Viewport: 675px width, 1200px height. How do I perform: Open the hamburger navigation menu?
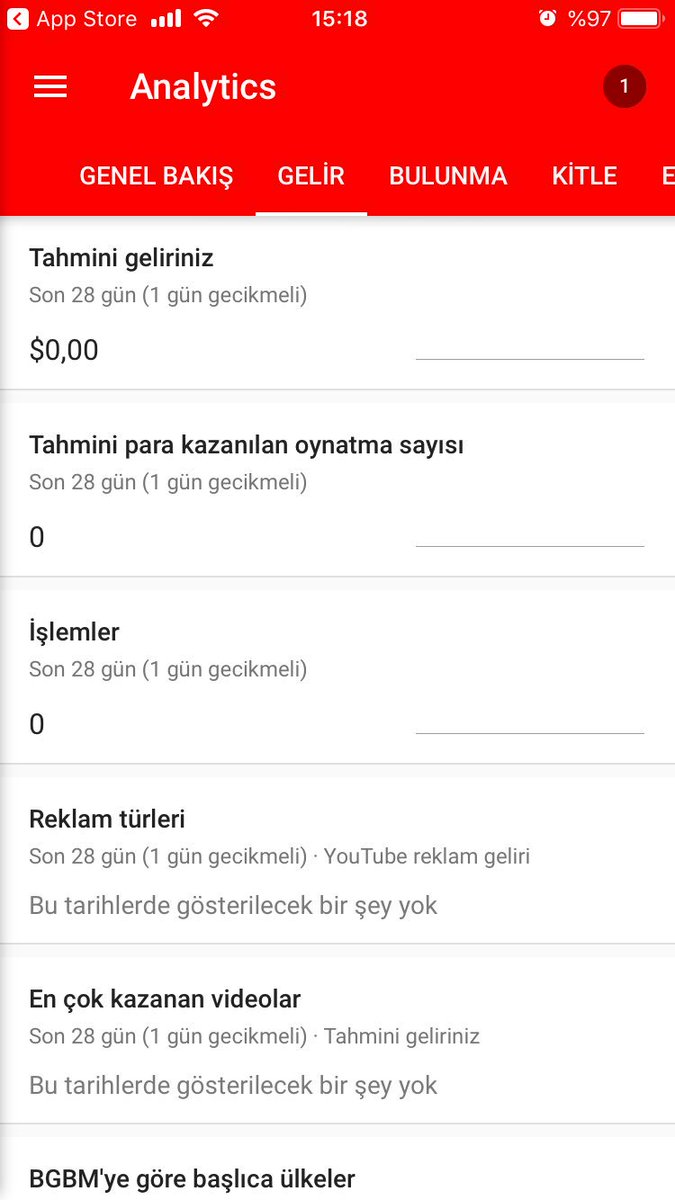pos(50,87)
